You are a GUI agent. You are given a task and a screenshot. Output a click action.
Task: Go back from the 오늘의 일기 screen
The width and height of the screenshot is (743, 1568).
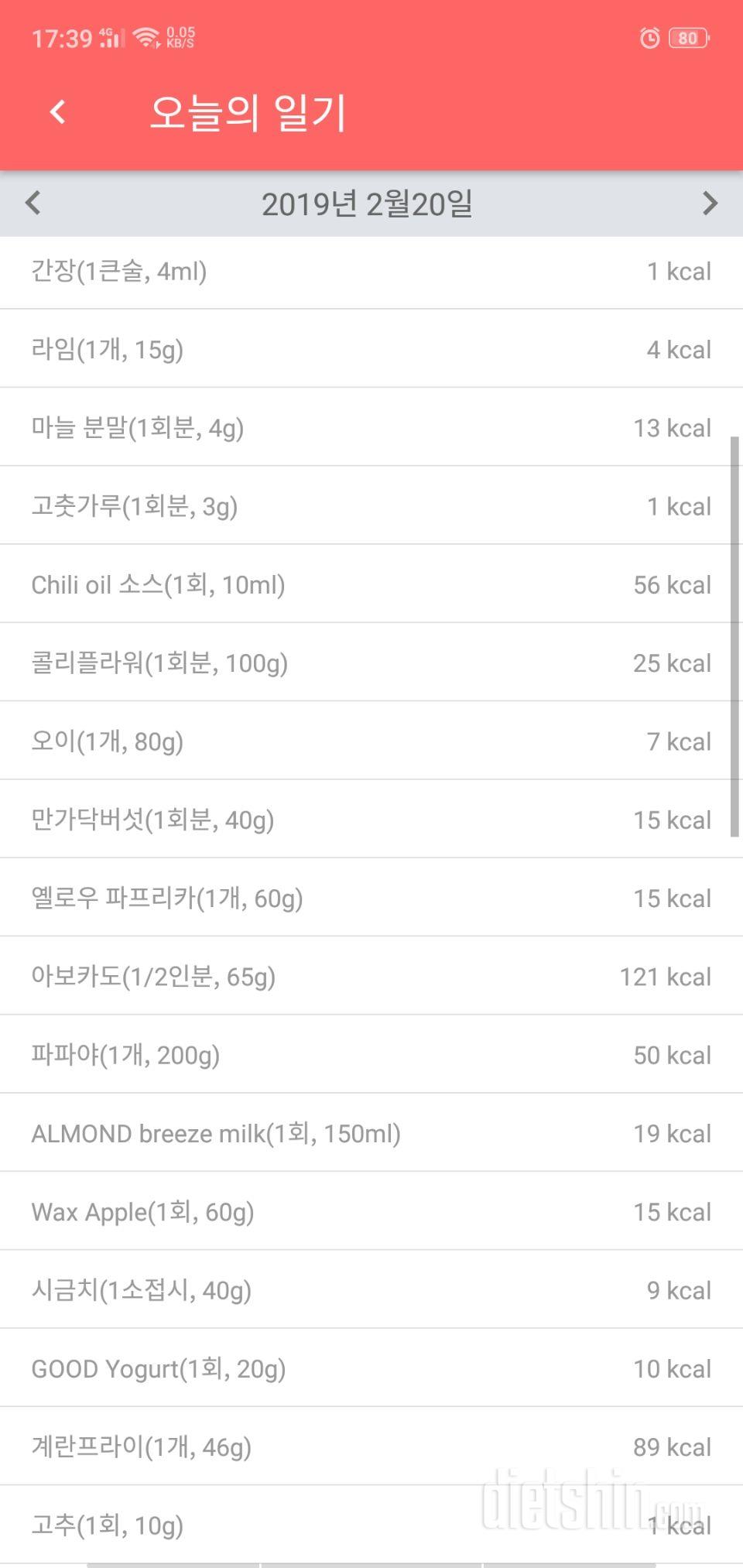tap(57, 112)
